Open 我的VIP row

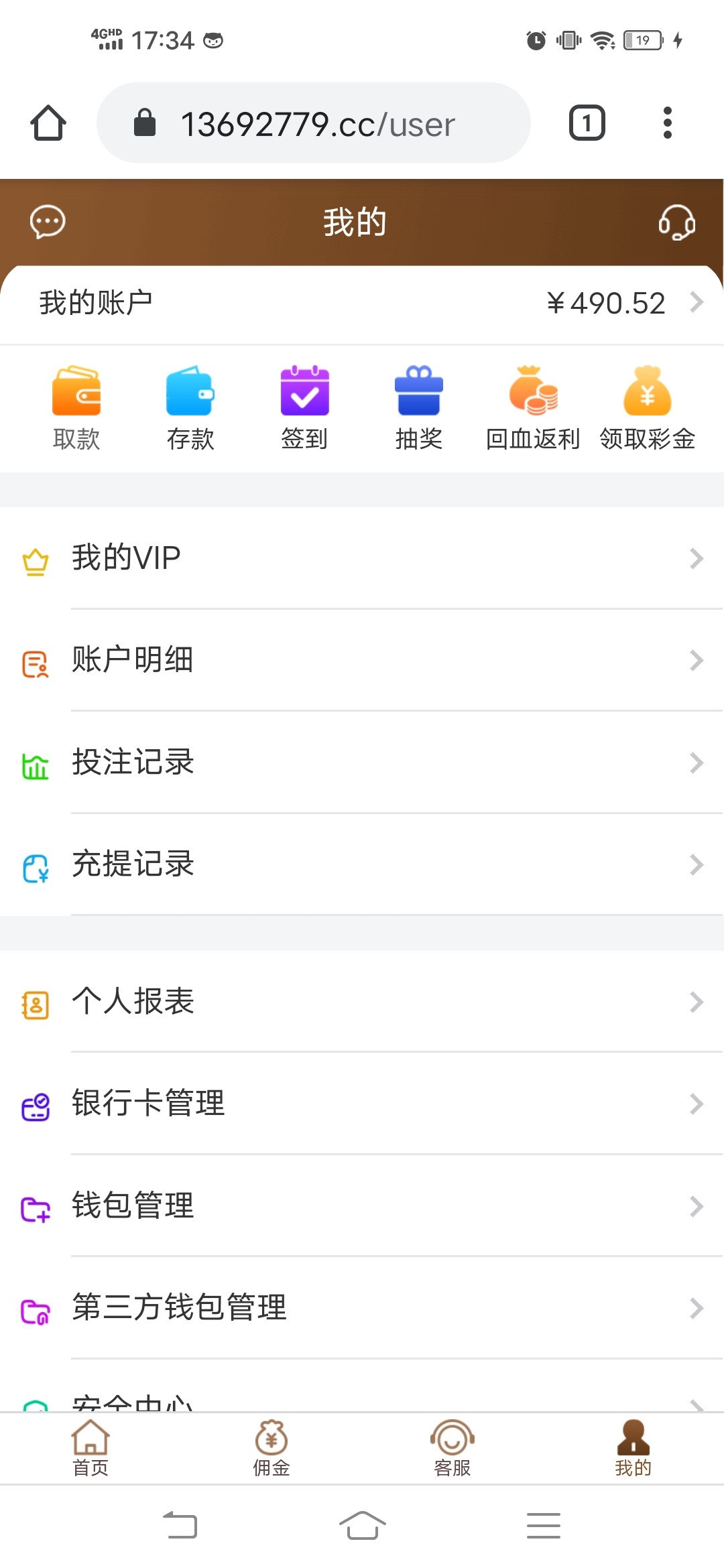(362, 558)
